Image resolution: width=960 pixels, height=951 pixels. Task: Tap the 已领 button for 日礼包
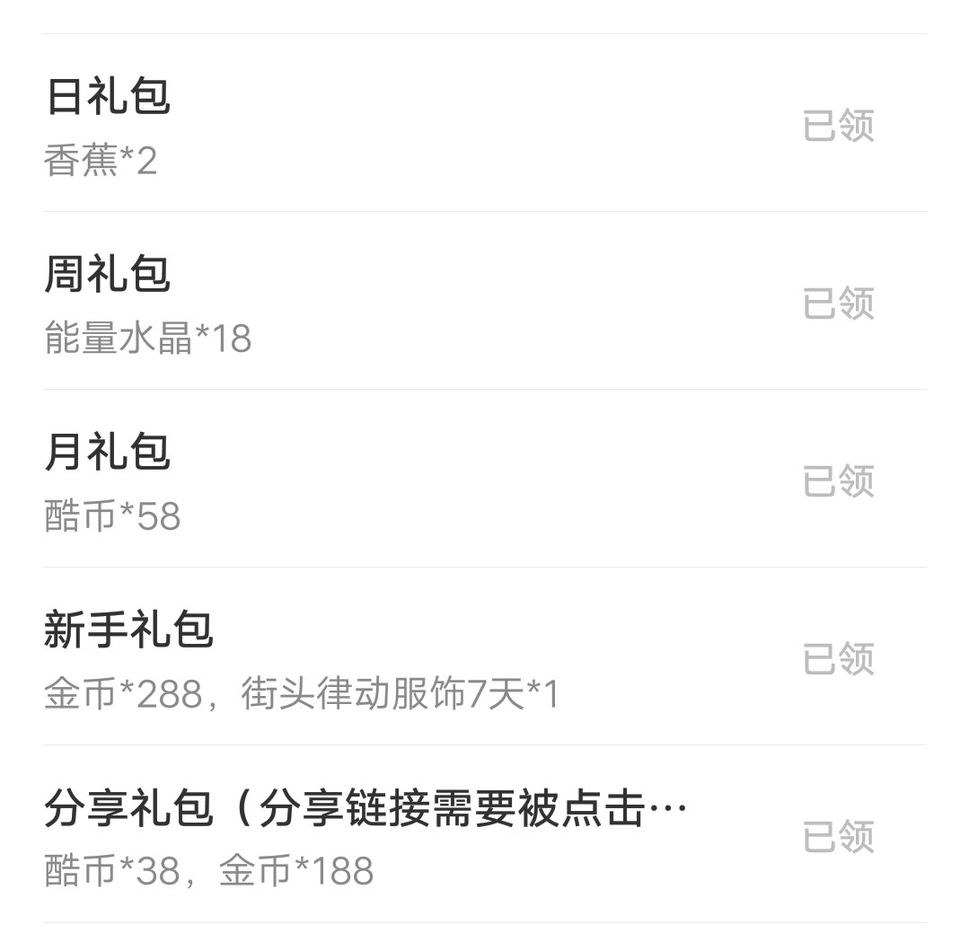(838, 126)
